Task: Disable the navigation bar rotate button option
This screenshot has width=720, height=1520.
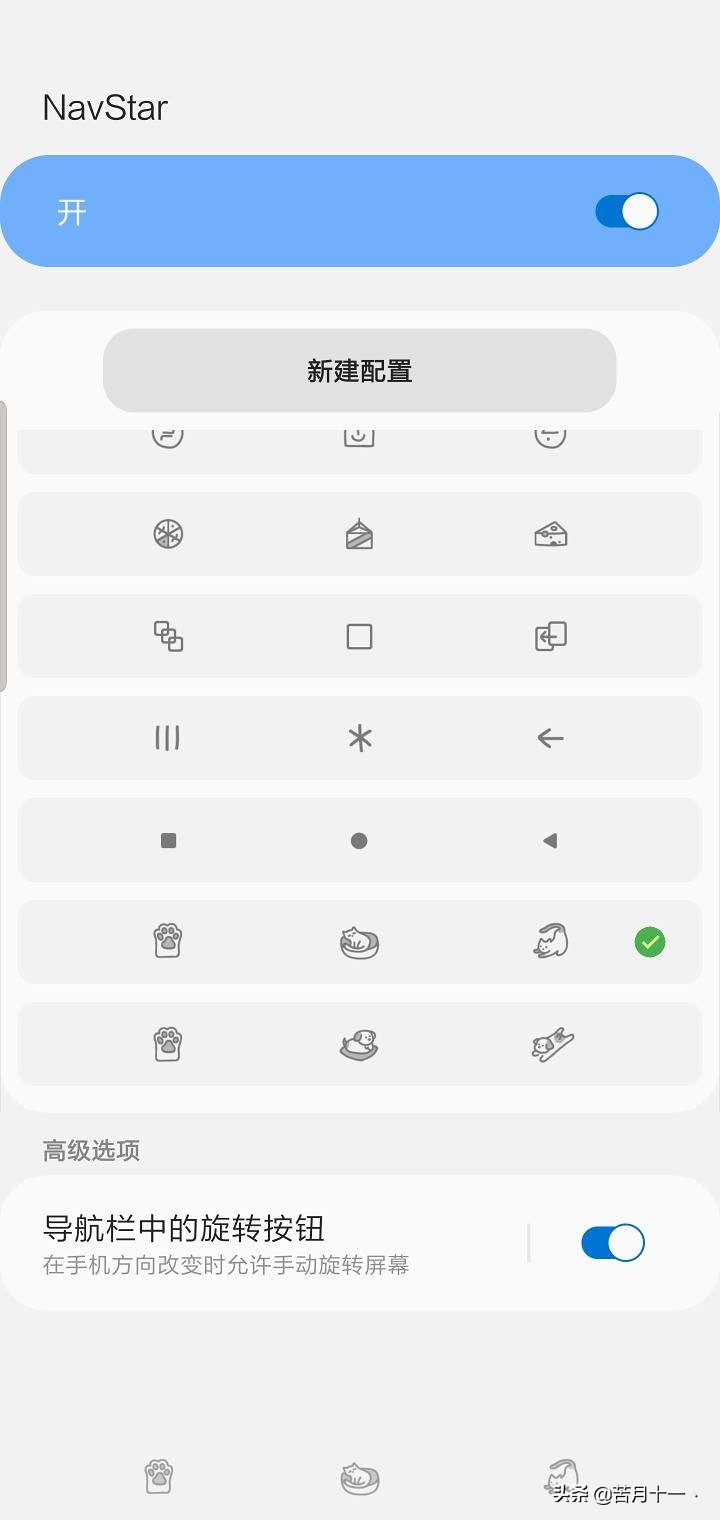Action: click(612, 1242)
